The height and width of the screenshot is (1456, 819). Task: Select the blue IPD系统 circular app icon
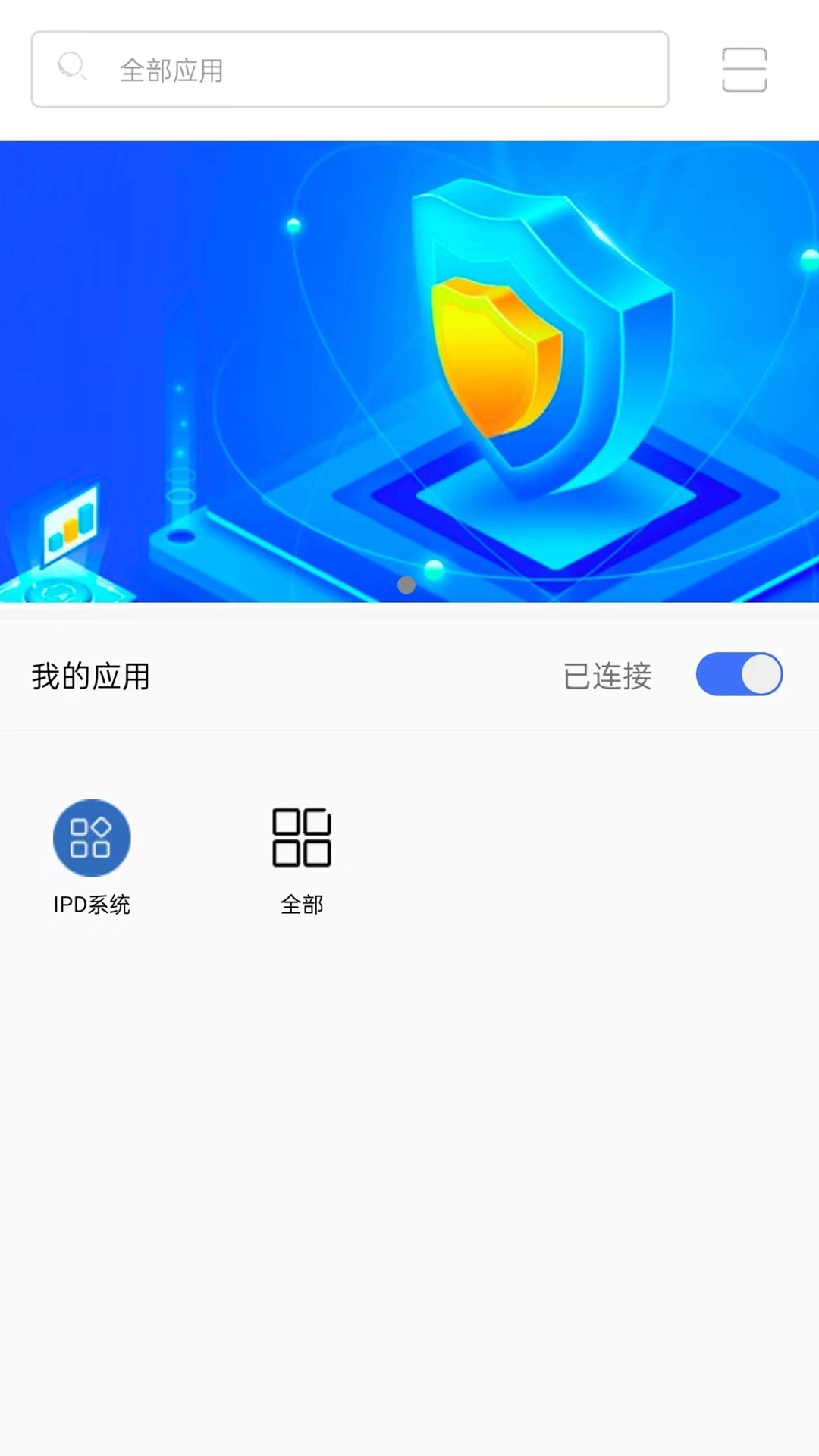(91, 838)
